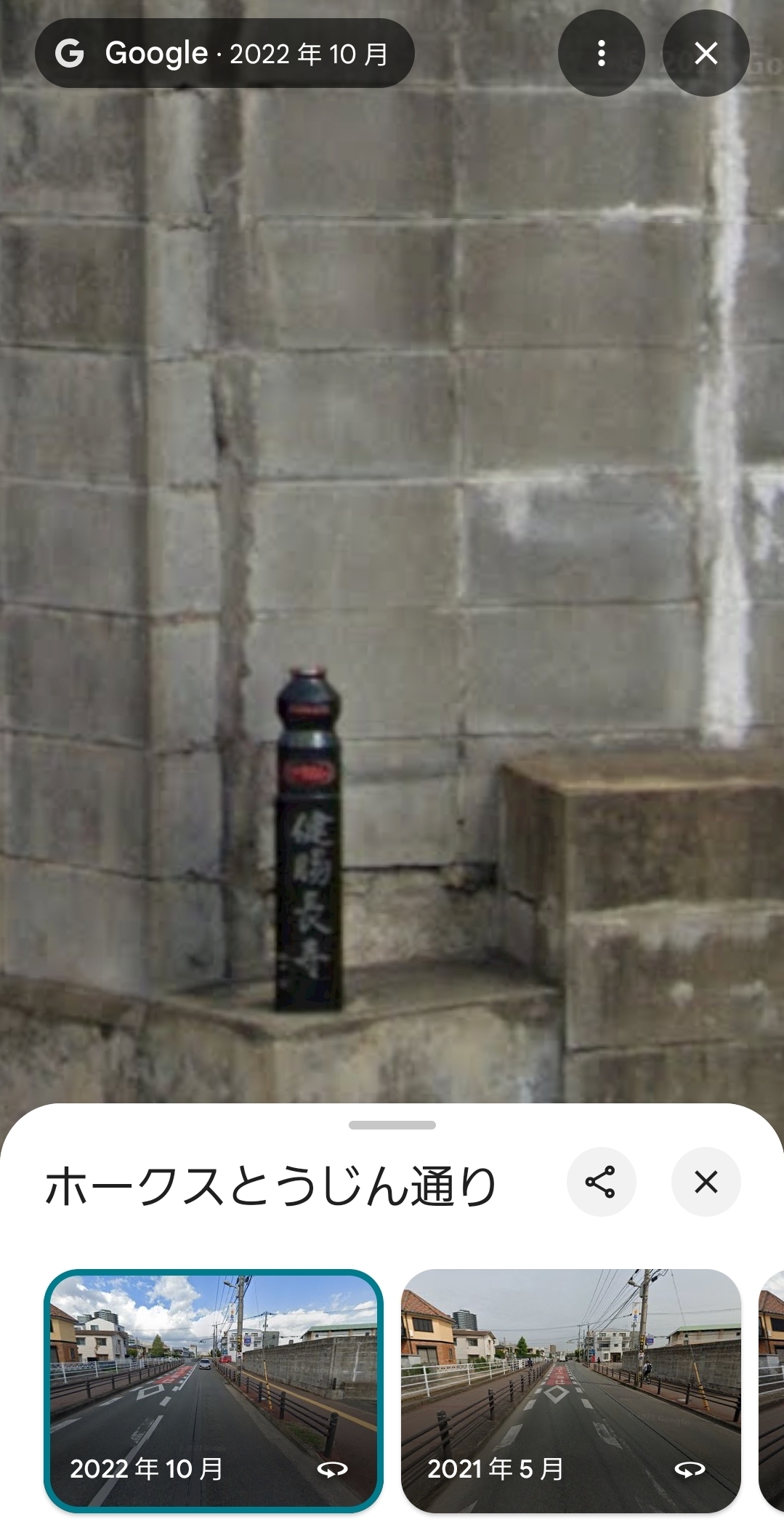This screenshot has height=1530, width=784.
Task: View the 2021年5月 street view imagery
Action: coord(570,1391)
